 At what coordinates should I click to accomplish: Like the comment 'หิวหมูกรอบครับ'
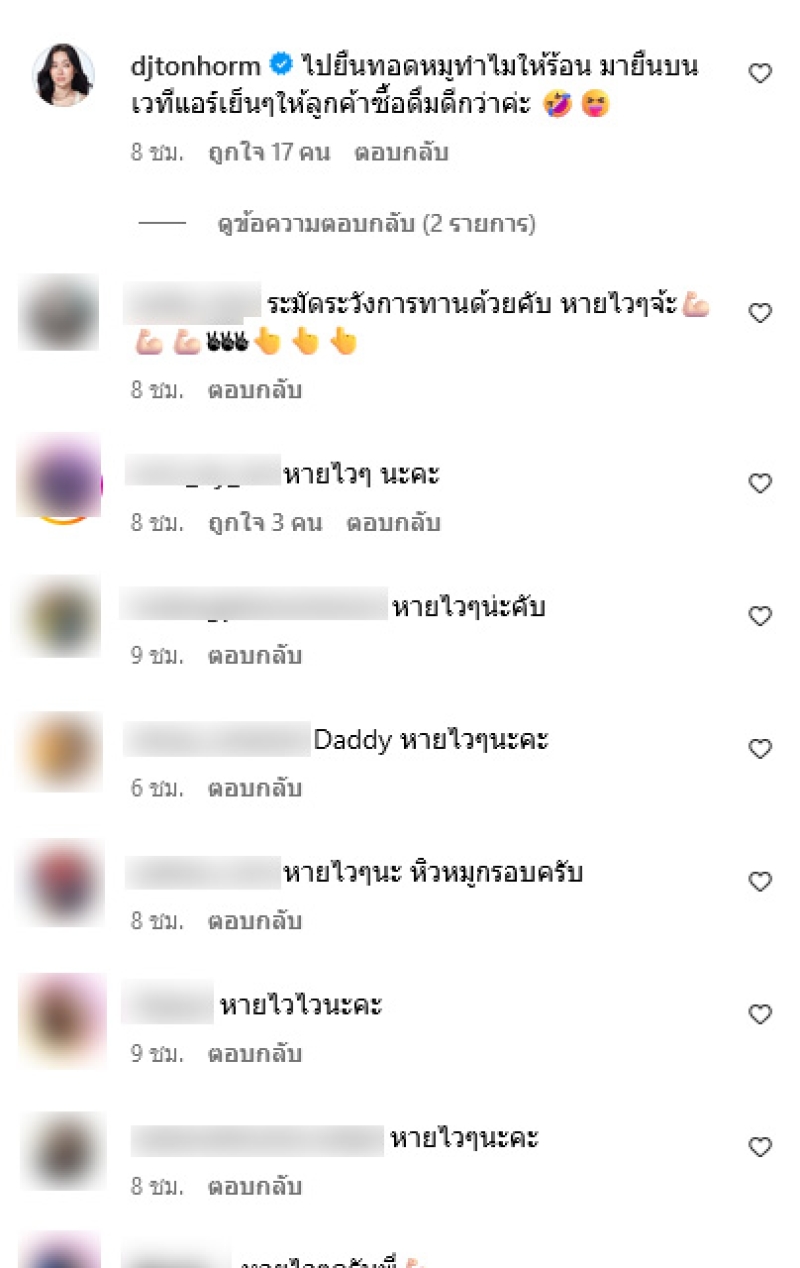760,882
